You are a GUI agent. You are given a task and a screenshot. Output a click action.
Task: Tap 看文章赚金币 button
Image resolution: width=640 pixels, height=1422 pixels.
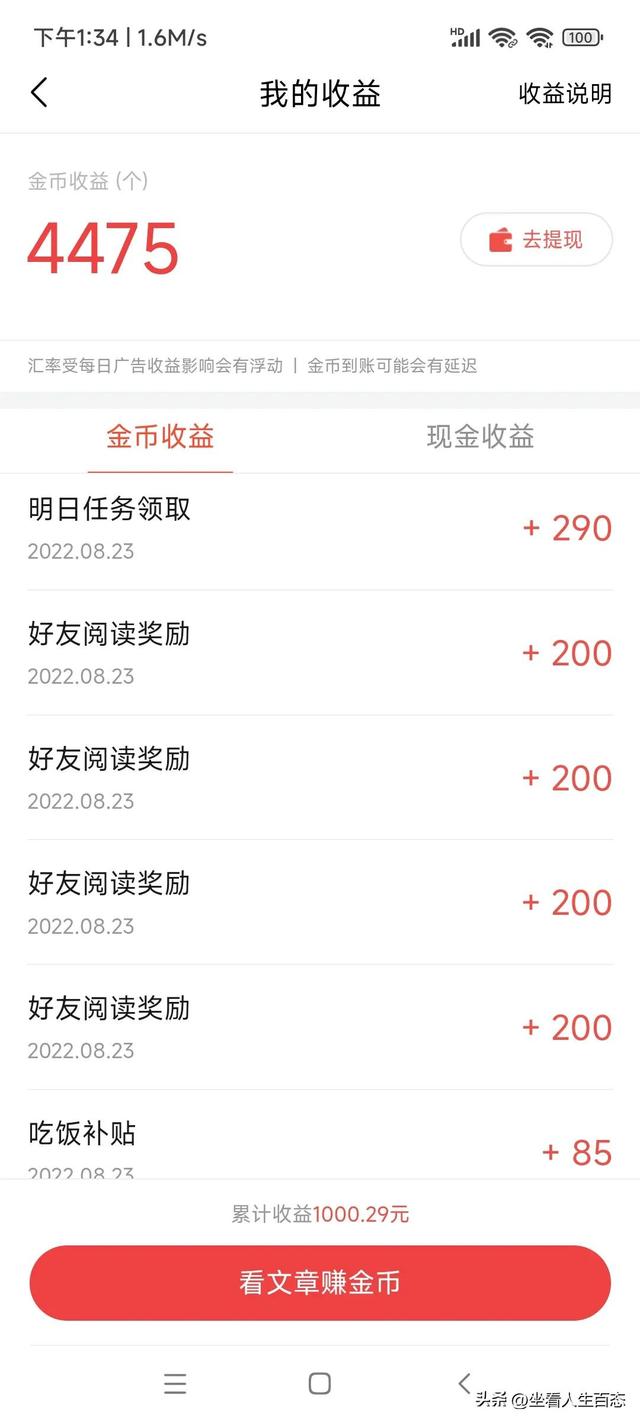coord(320,1283)
